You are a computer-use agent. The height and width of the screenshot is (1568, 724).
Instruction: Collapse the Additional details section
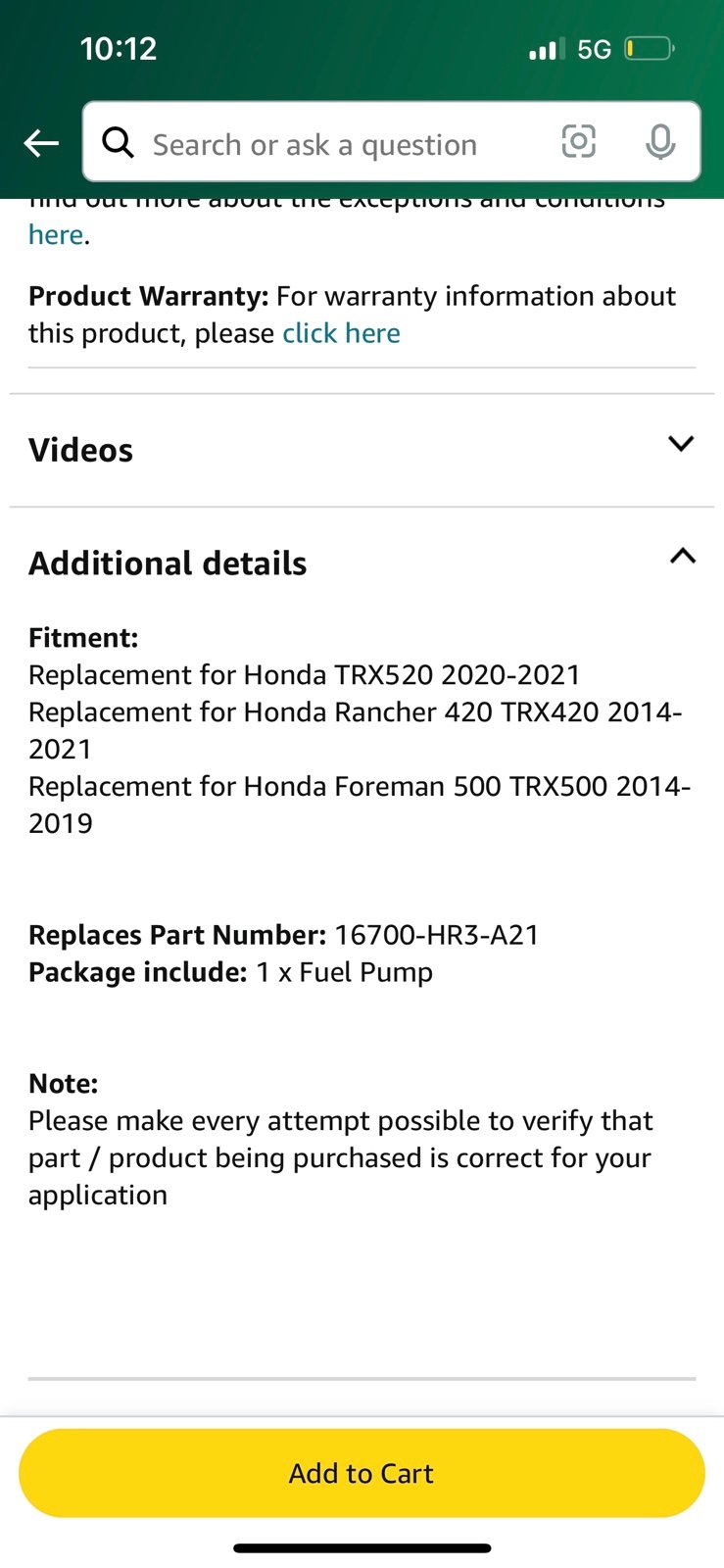(362, 563)
